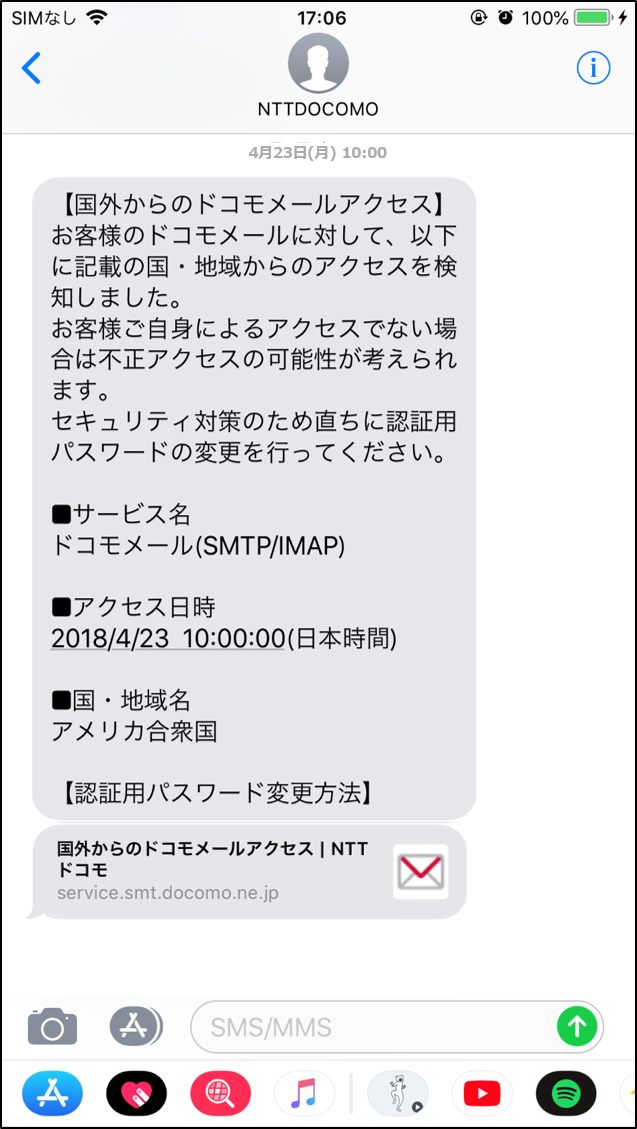
Task: Open the camera to attach a photo
Action: (x=53, y=1026)
